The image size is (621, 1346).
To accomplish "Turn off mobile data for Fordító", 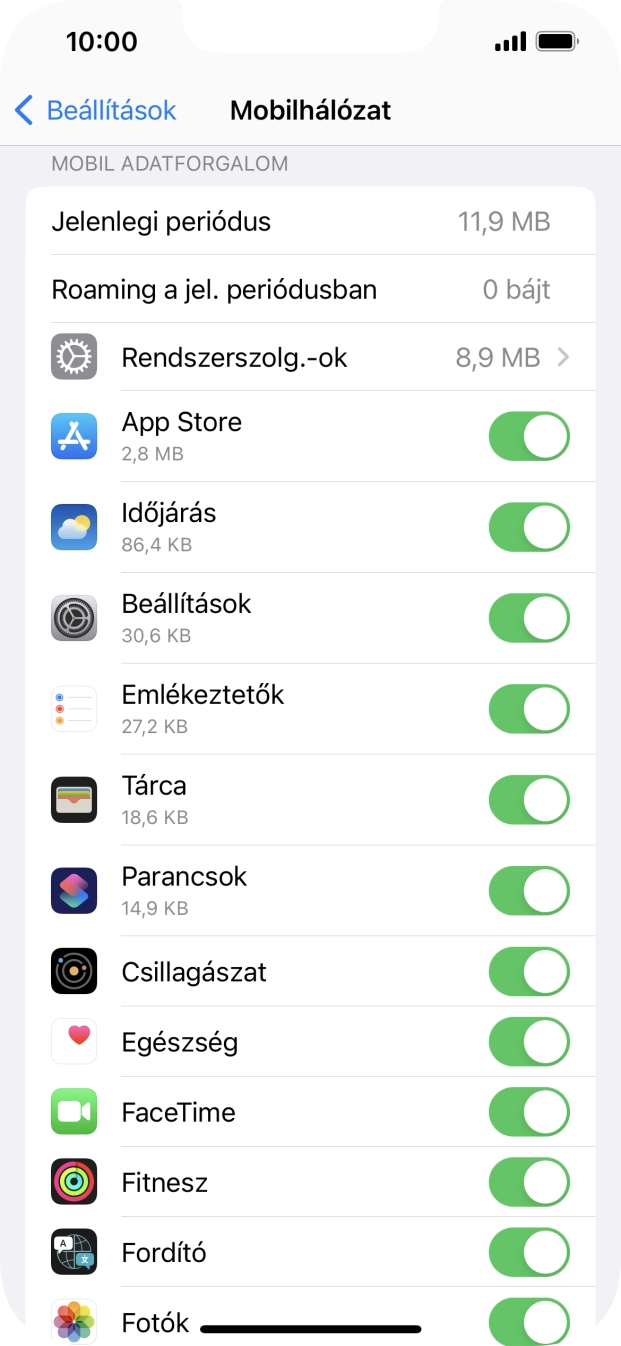I will point(528,1253).
